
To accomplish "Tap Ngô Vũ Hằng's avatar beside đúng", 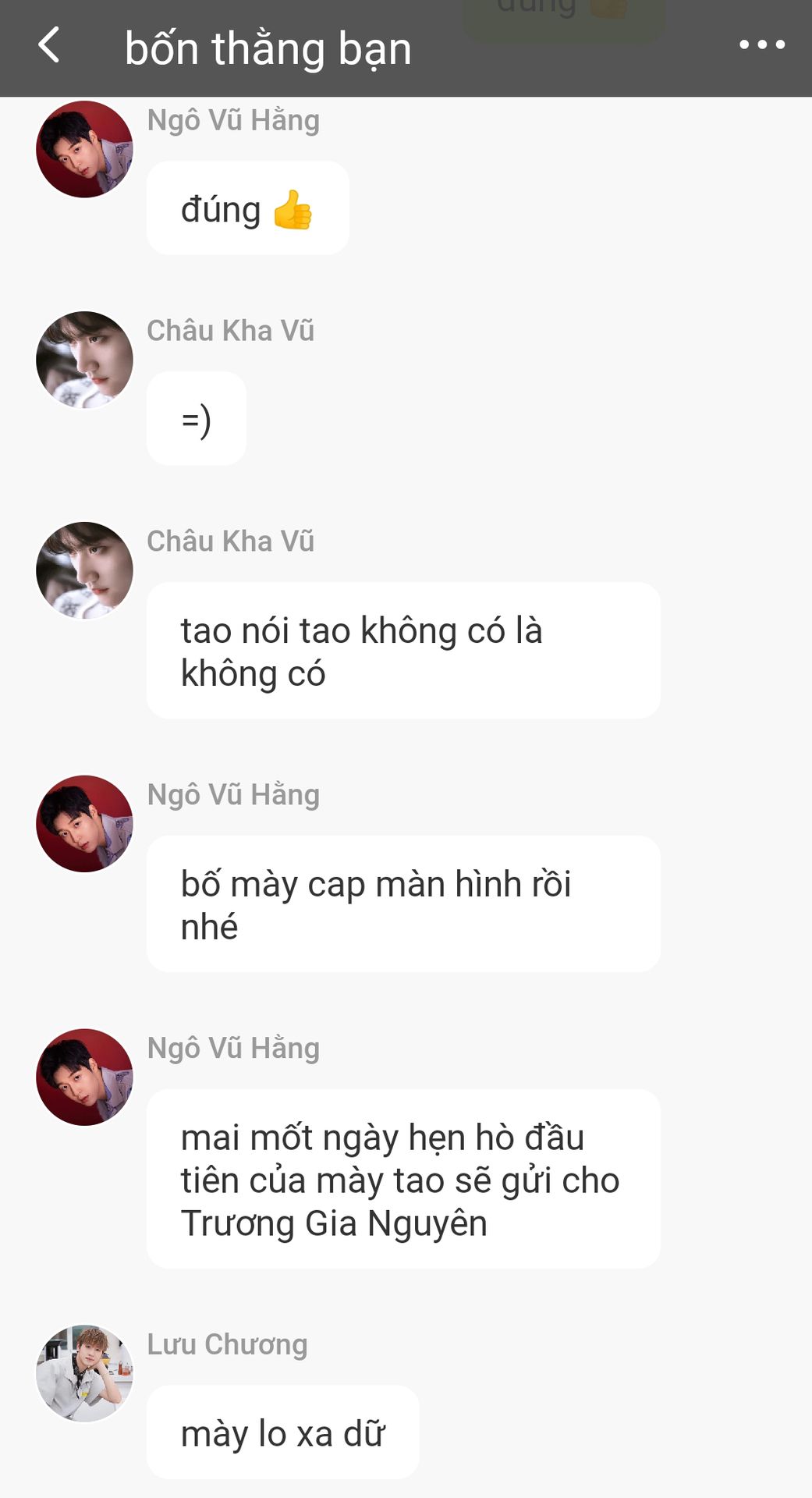I will click(x=84, y=149).
